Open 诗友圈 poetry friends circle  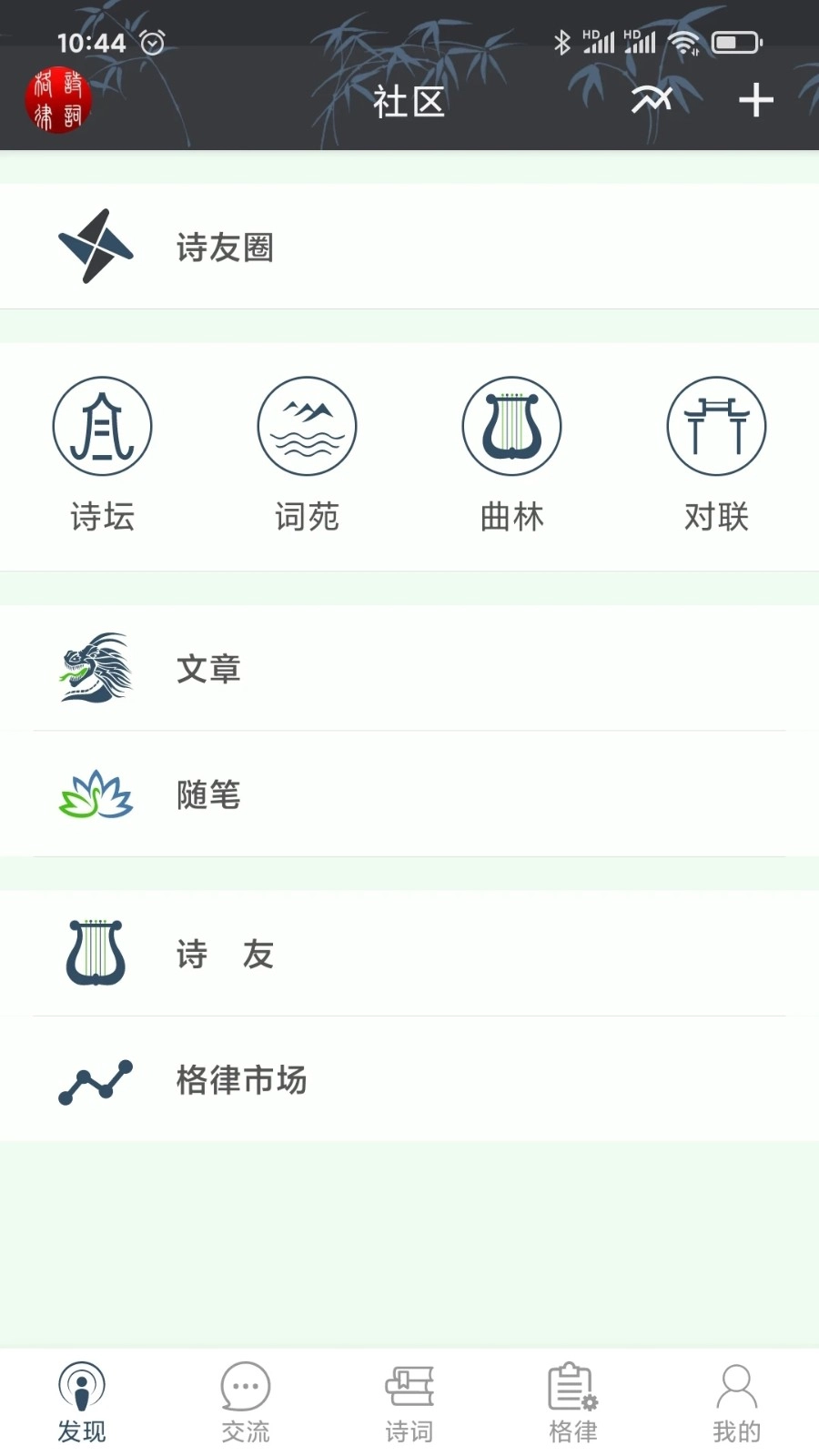click(409, 247)
